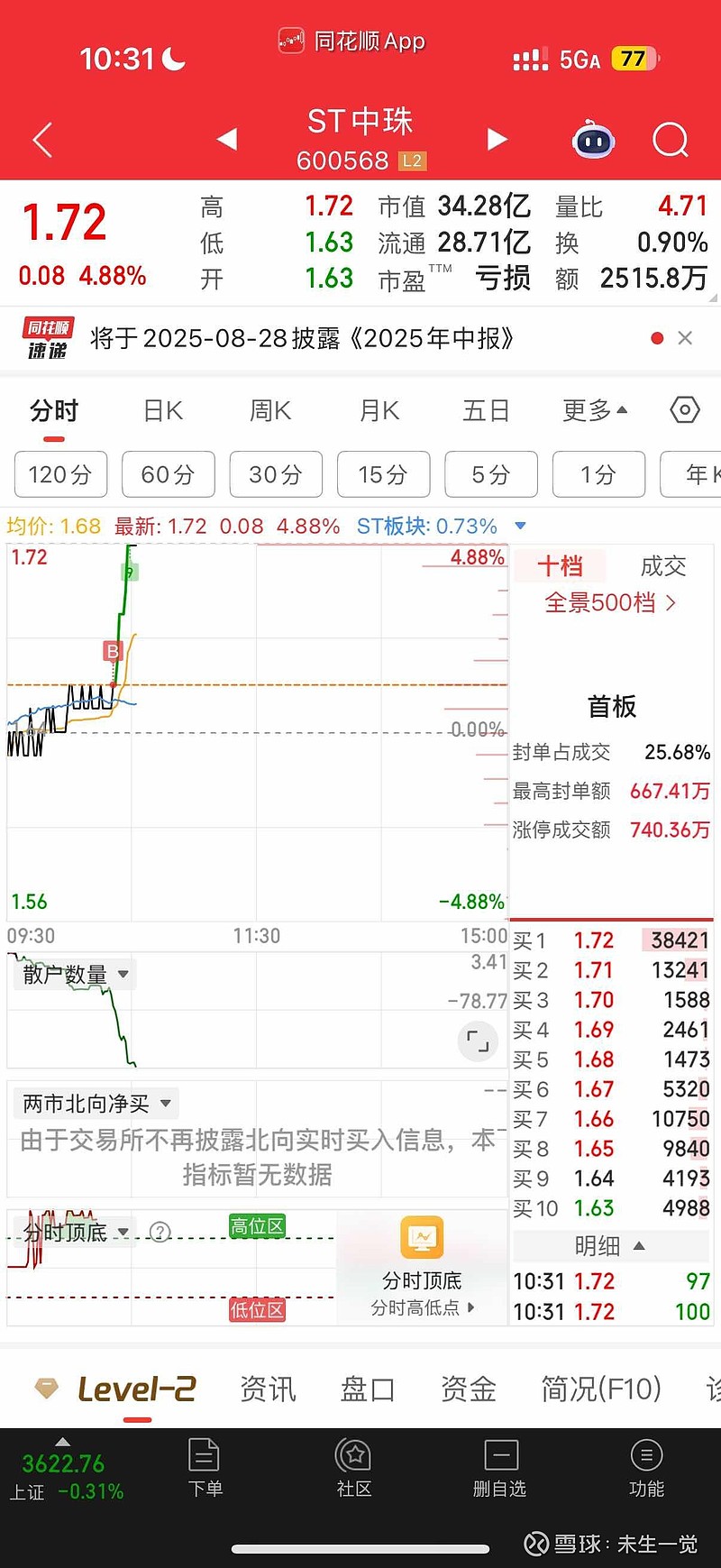721x1568 pixels.
Task: Expand the 更多 chart options
Action: point(595,411)
